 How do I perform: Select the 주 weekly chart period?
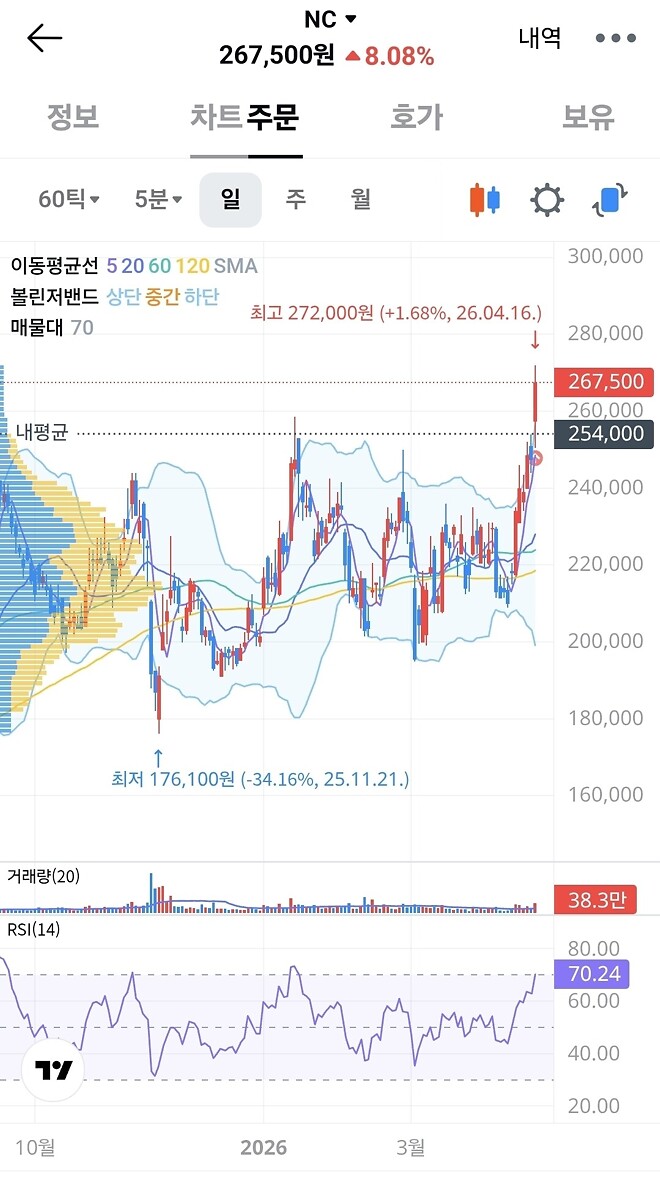295,200
